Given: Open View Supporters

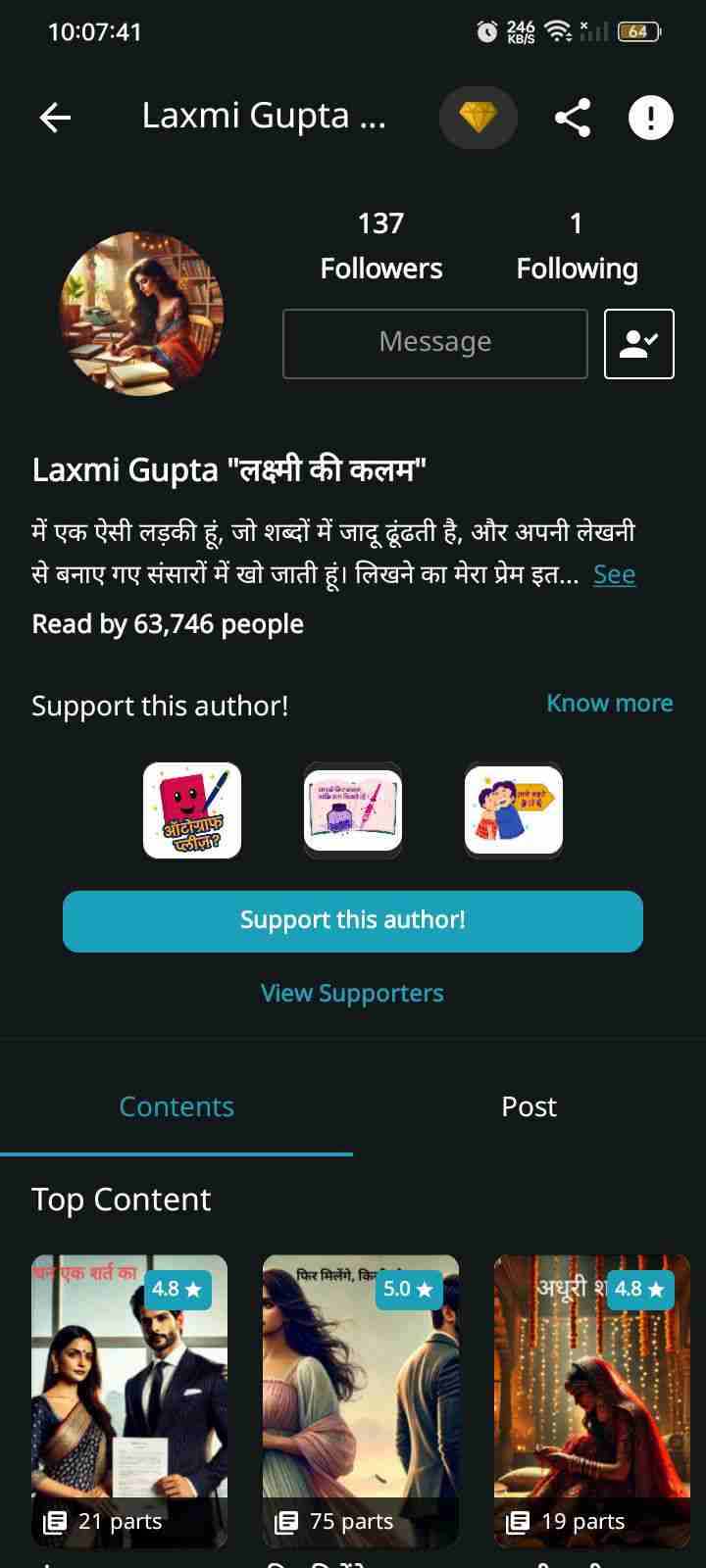Looking at the screenshot, I should pos(353,994).
